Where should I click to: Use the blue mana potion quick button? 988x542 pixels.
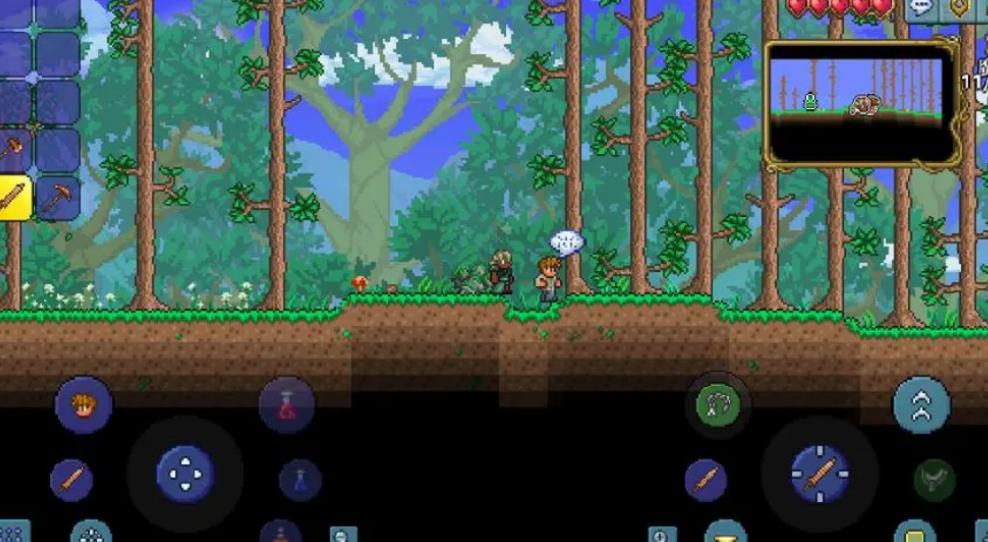(299, 480)
